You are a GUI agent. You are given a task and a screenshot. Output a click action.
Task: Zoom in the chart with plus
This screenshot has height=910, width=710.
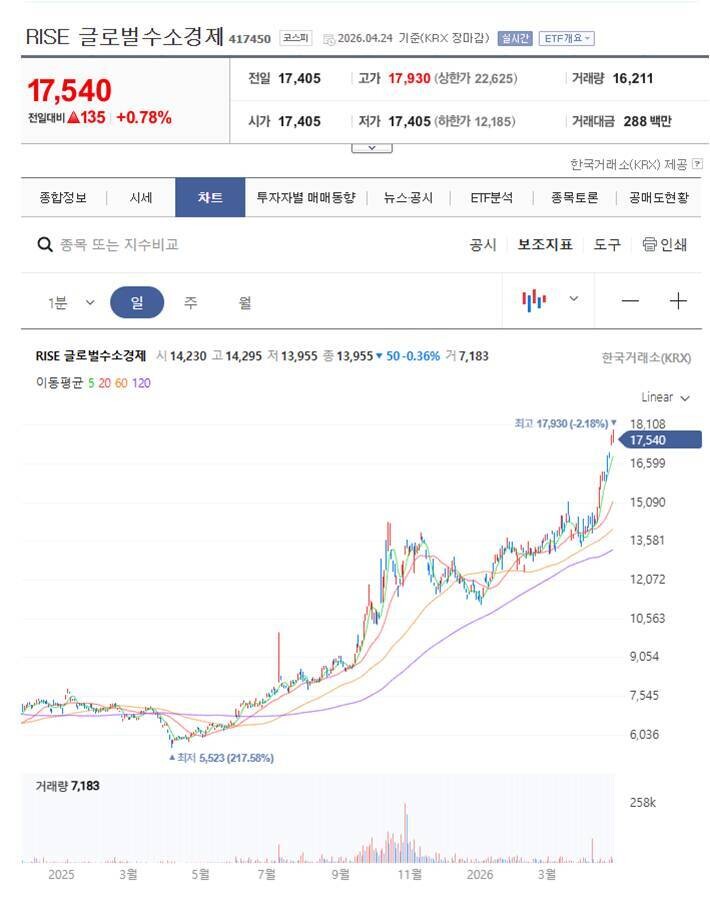coord(678,301)
